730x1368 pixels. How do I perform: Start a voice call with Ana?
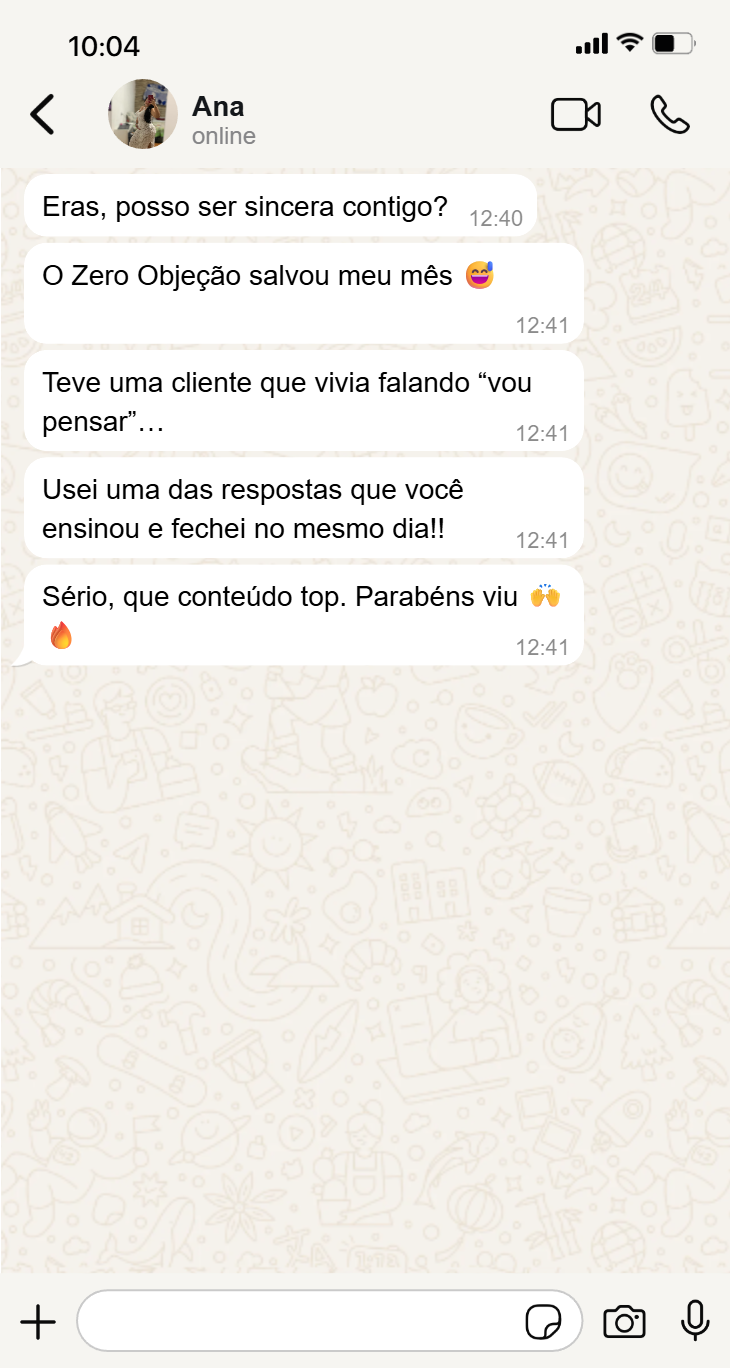(x=669, y=115)
